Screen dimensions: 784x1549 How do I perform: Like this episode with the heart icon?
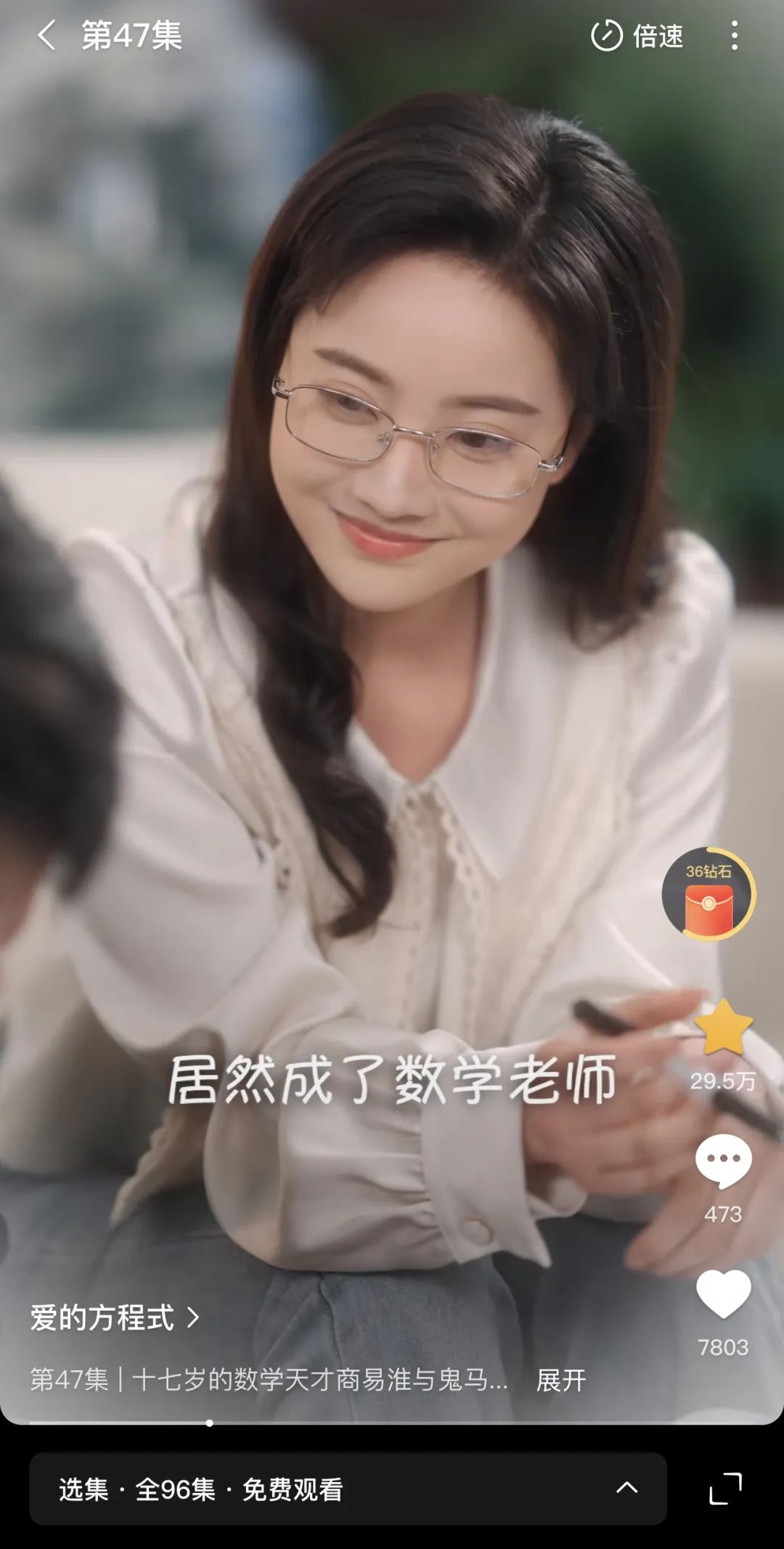pyautogui.click(x=723, y=1296)
